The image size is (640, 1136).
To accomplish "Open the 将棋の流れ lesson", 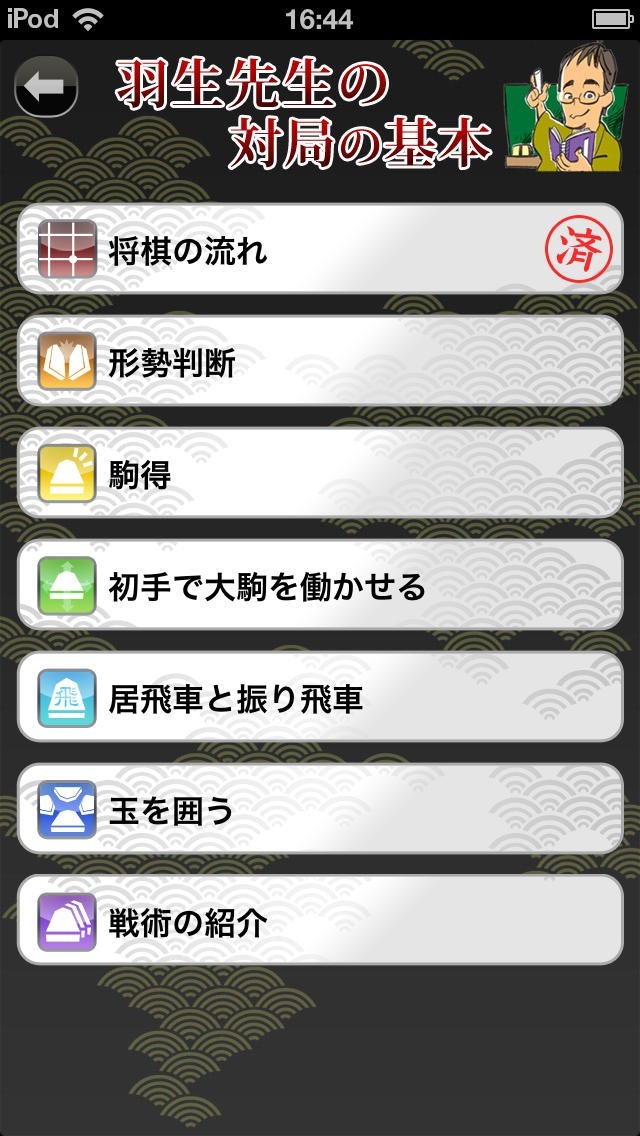I will 320,249.
